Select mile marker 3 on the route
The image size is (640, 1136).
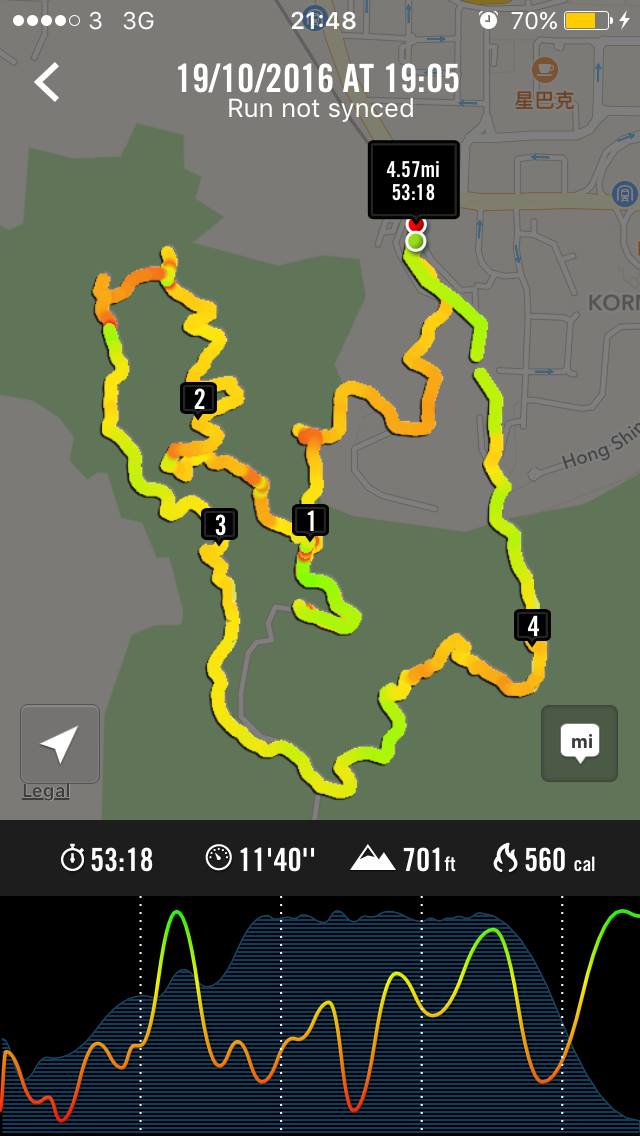[x=219, y=524]
